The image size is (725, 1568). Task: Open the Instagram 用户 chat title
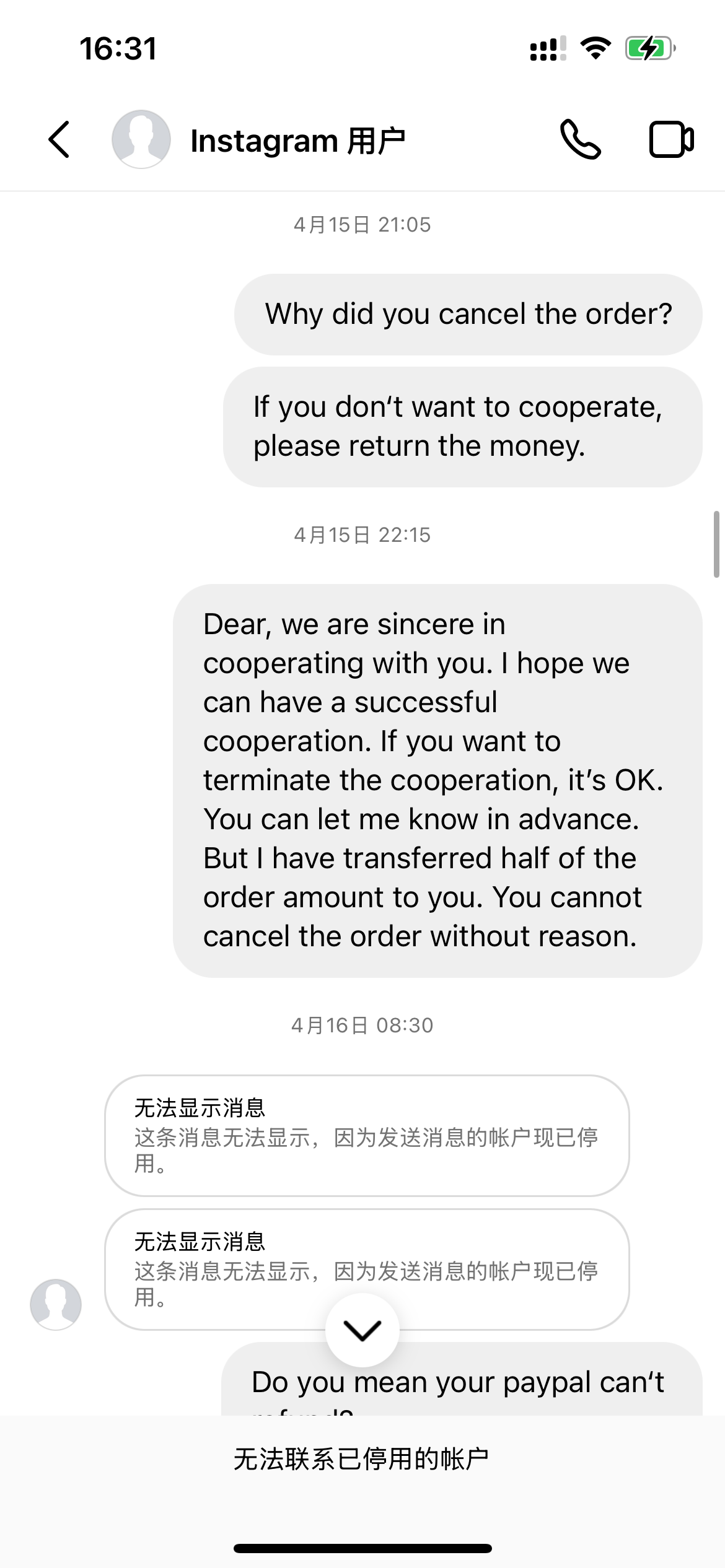click(299, 140)
